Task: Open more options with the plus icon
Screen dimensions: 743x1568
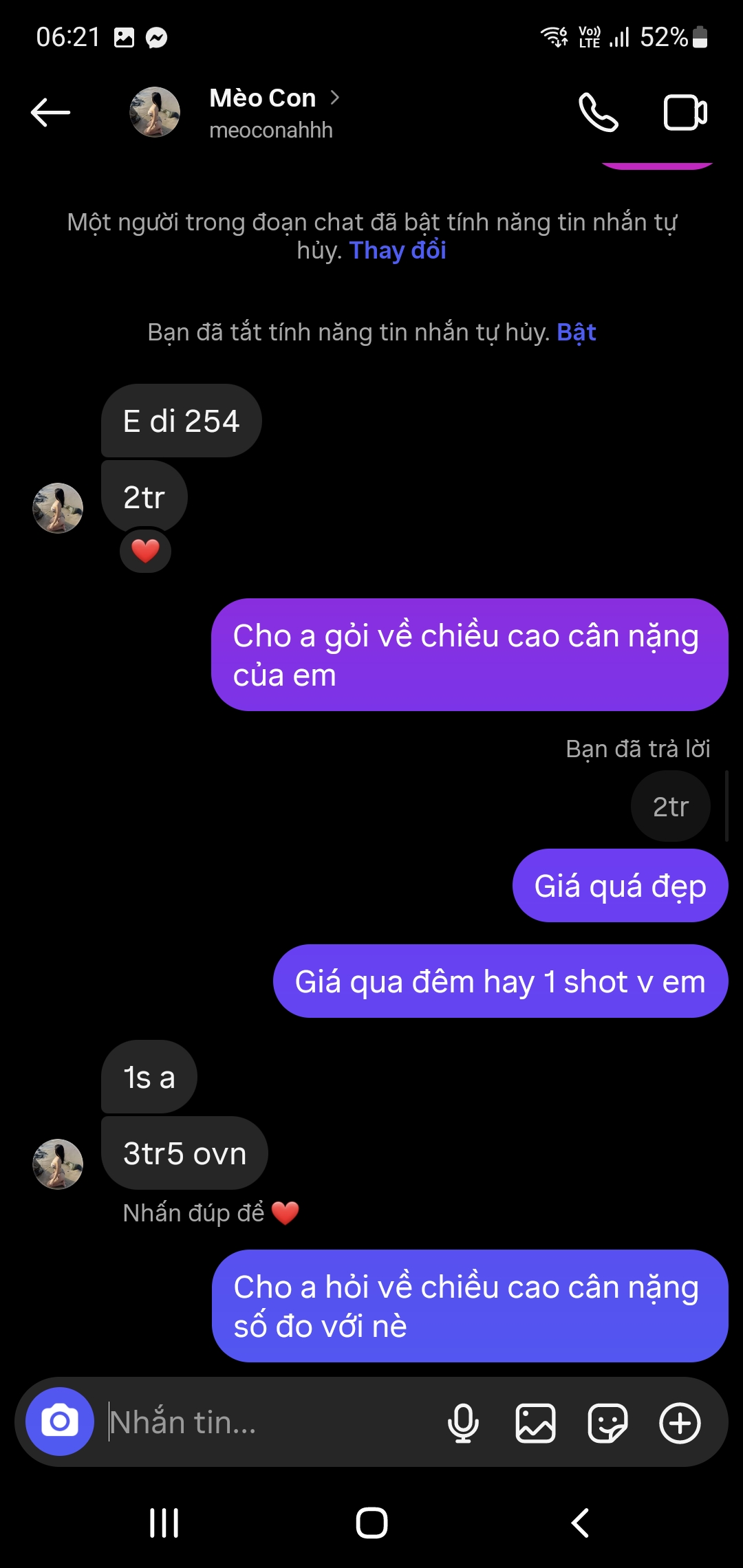Action: coord(680,1422)
